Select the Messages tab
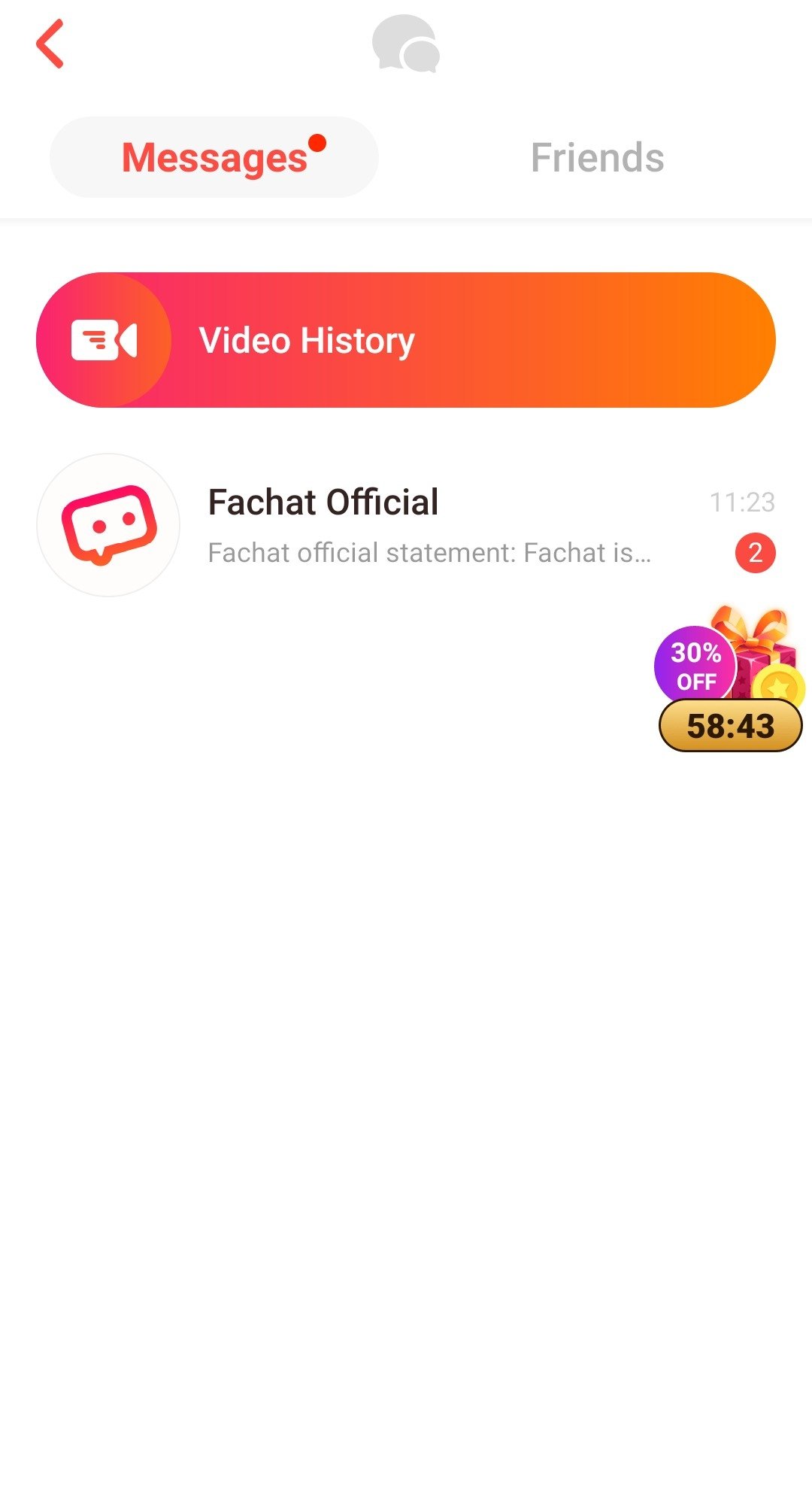812x1509 pixels. (x=214, y=157)
